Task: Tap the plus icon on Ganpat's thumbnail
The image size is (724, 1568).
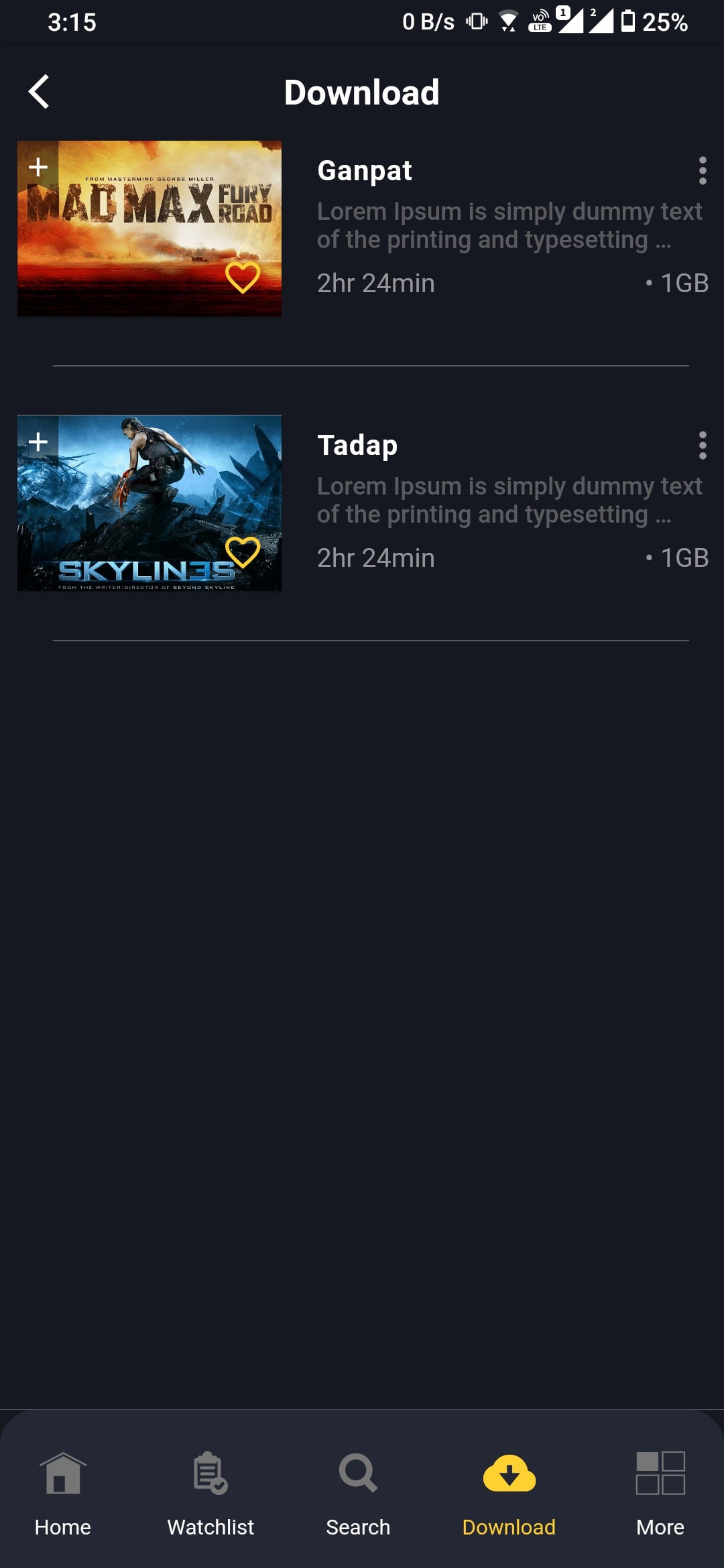Action: pos(38,167)
